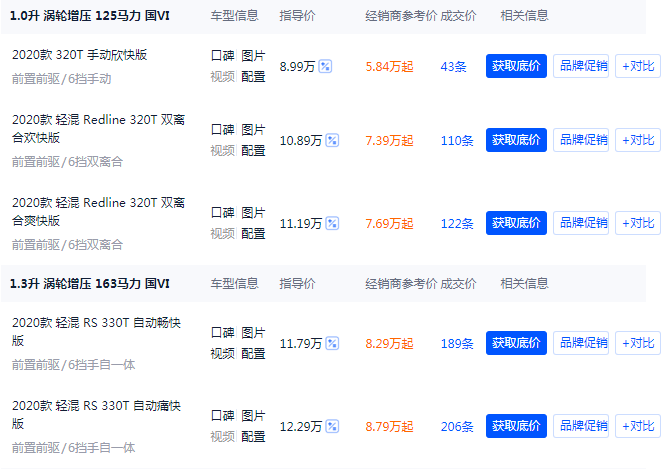The width and height of the screenshot is (667, 469).
Task: Open the 2020款 320T 手动欣快版 model page
Action: coord(80,55)
